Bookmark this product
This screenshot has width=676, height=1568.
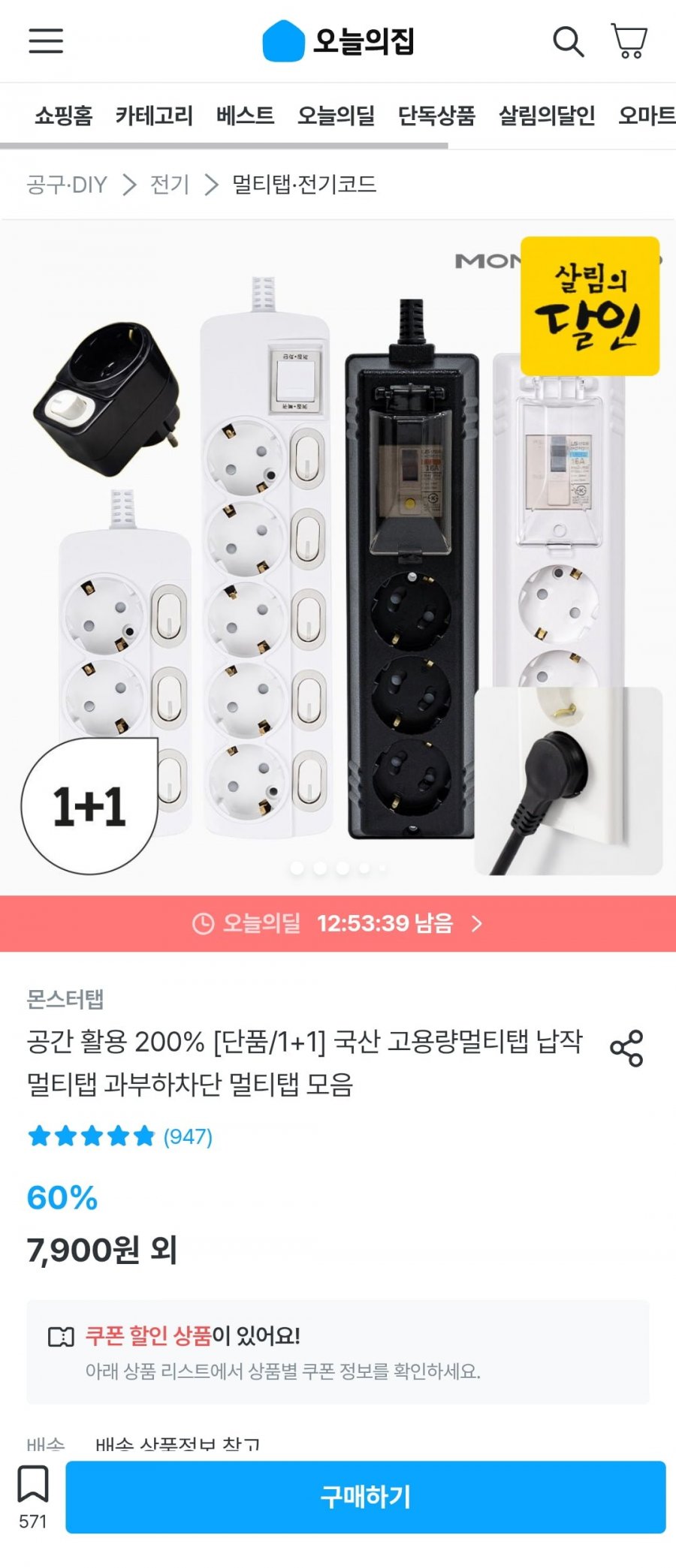[33, 1494]
